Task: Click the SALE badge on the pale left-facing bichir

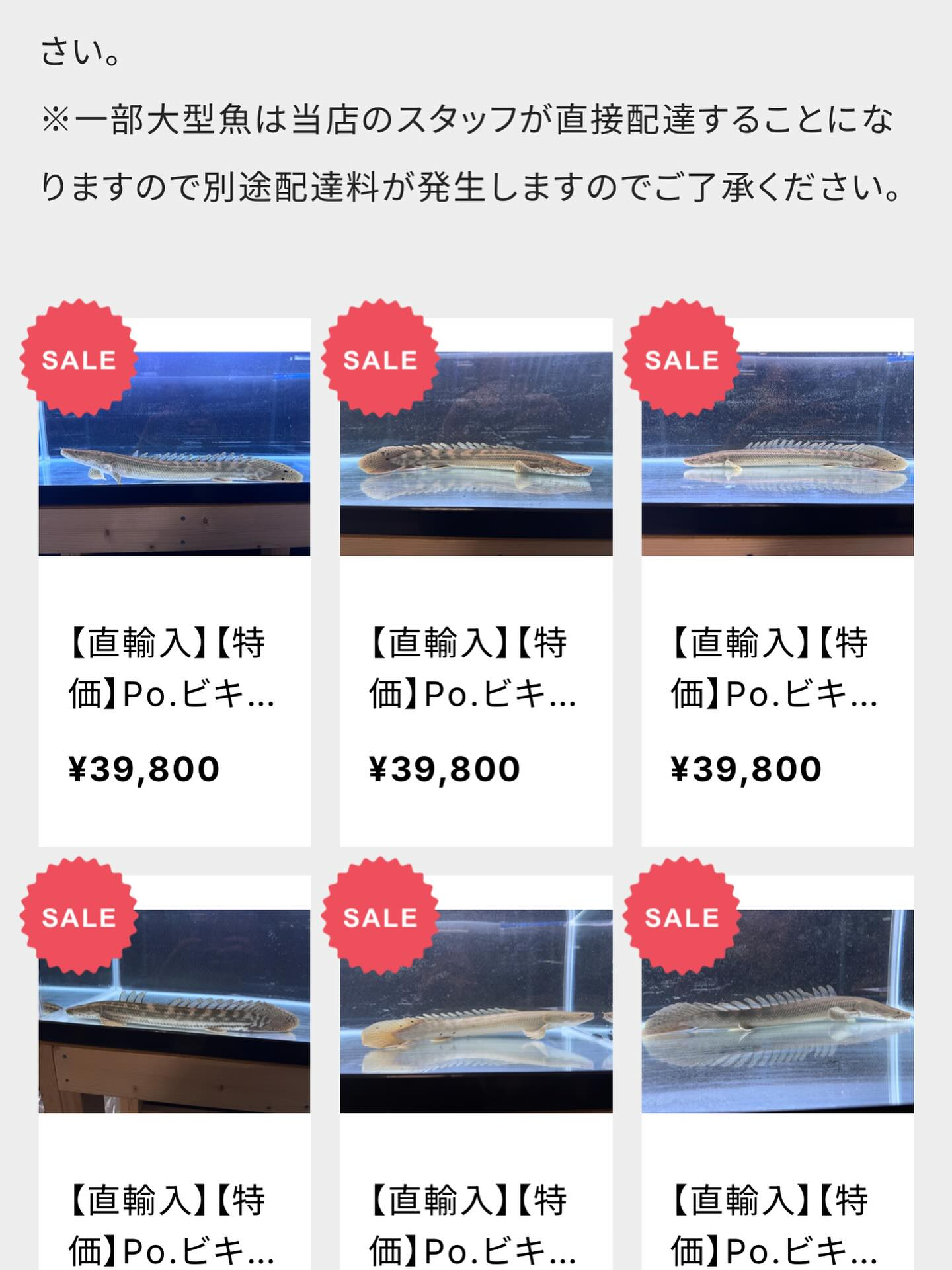Action: pos(681,360)
